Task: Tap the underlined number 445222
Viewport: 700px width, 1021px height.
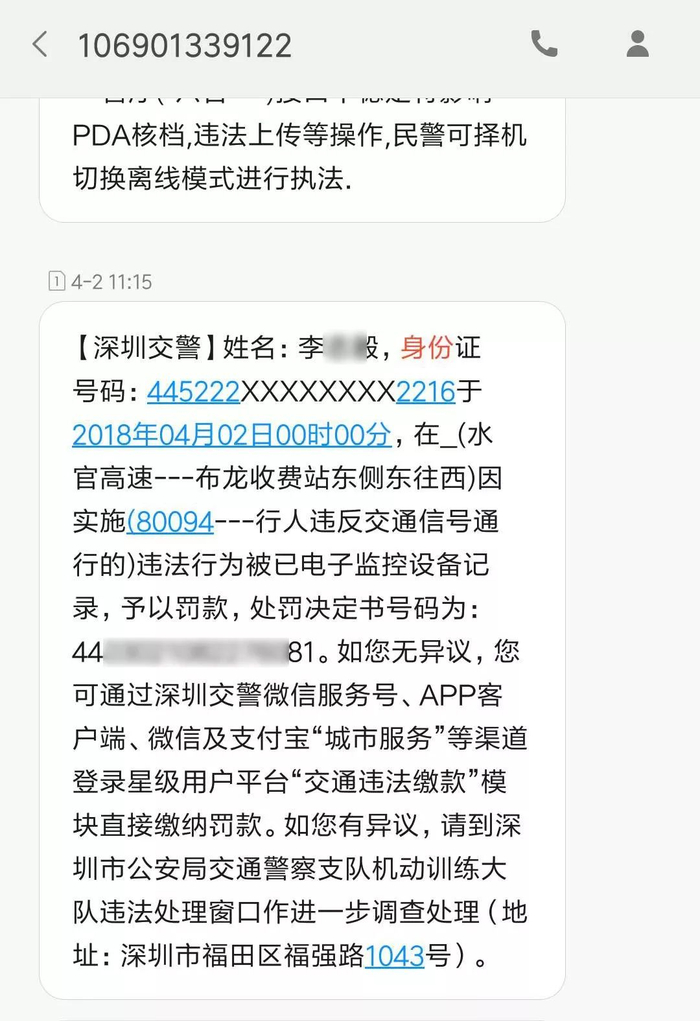Action: 193,391
